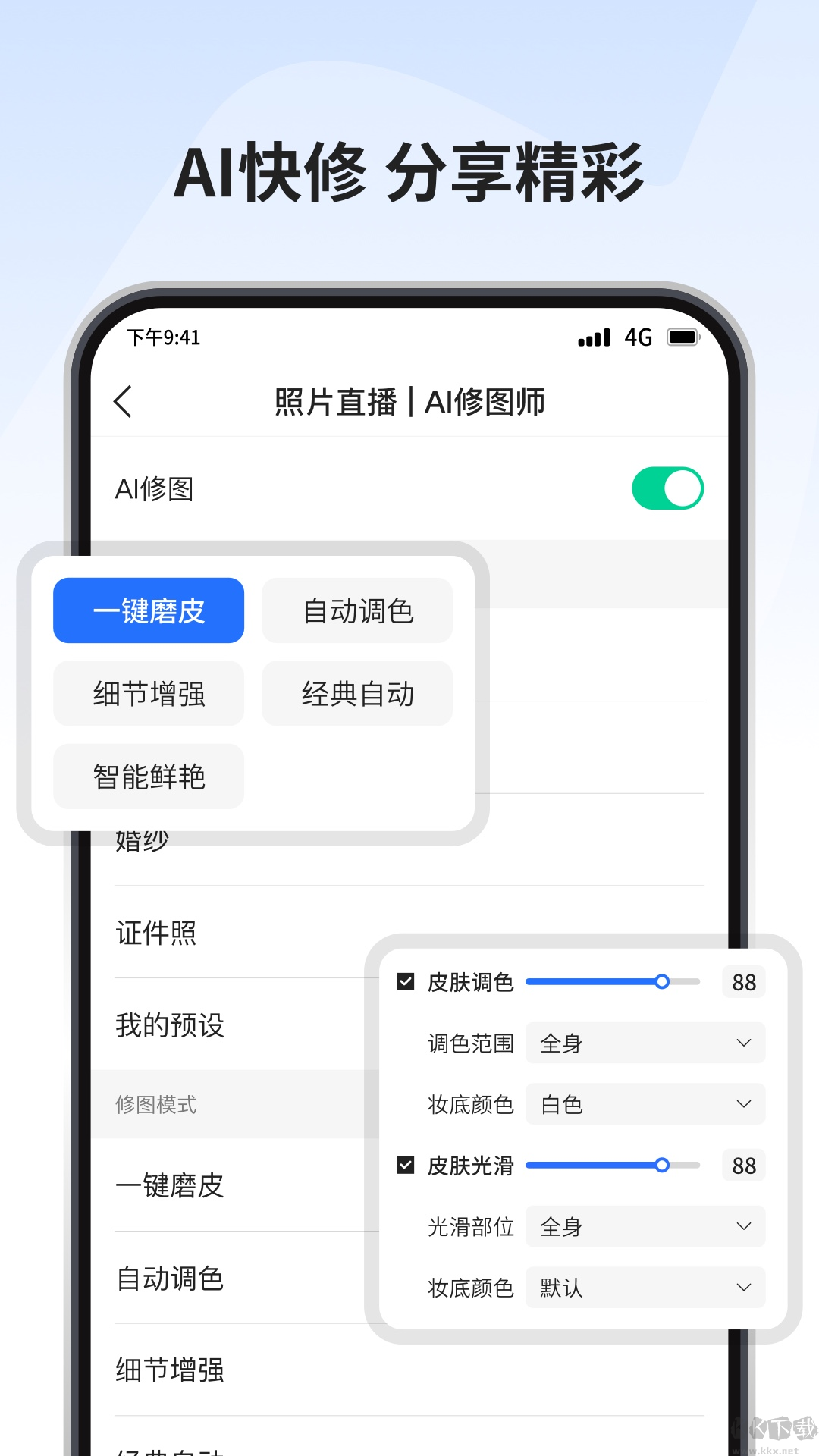Screen dimensions: 819x1456
Task: Uncheck the 皮肤光滑 checkbox
Action: click(x=405, y=1166)
